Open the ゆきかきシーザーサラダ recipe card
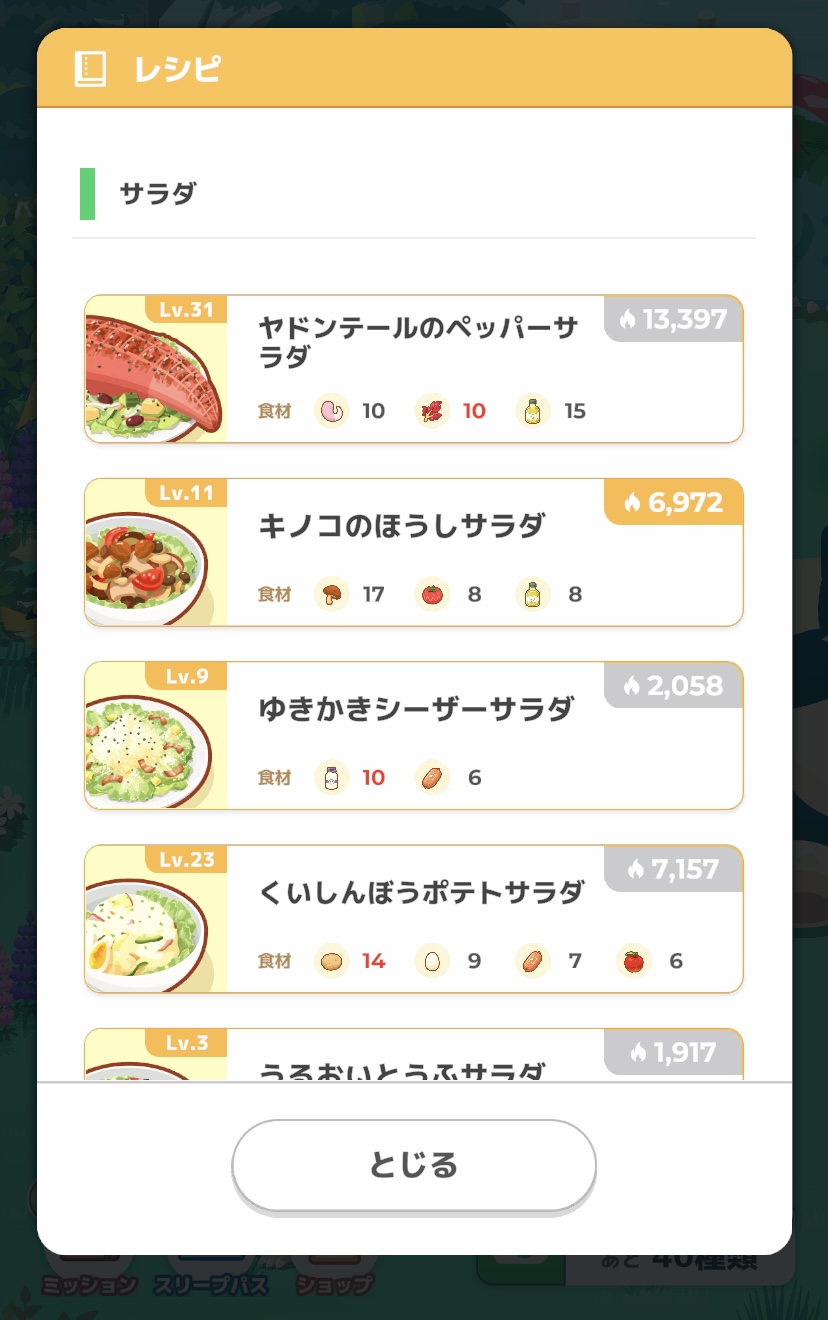The image size is (828, 1320). coord(413,735)
